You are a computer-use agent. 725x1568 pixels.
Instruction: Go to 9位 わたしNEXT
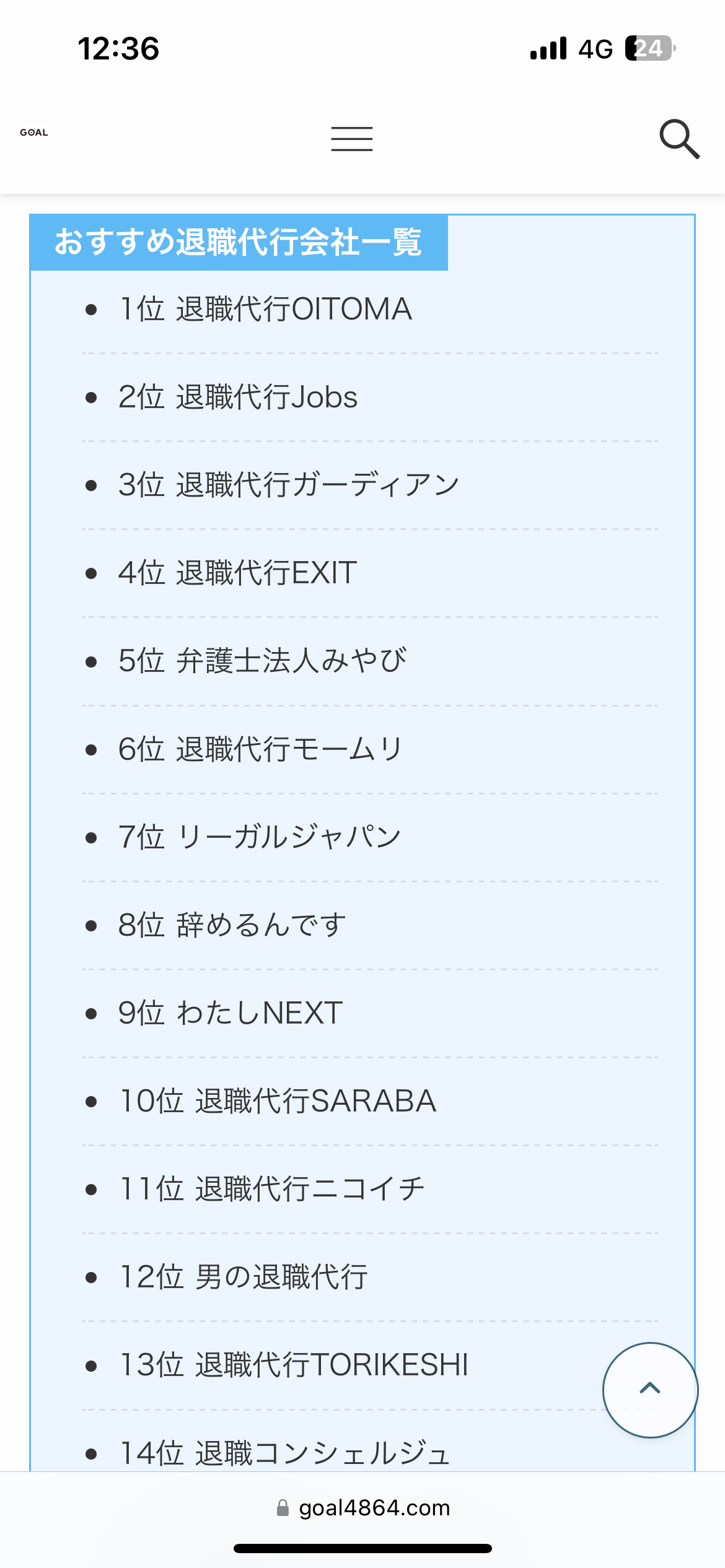[231, 1013]
